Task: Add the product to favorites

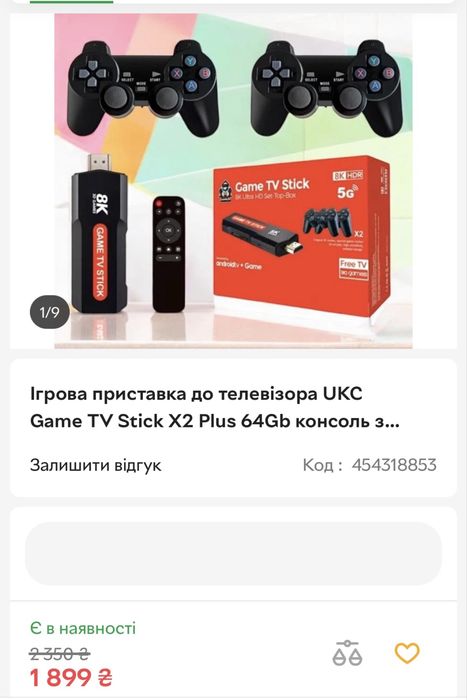Action: click(407, 653)
